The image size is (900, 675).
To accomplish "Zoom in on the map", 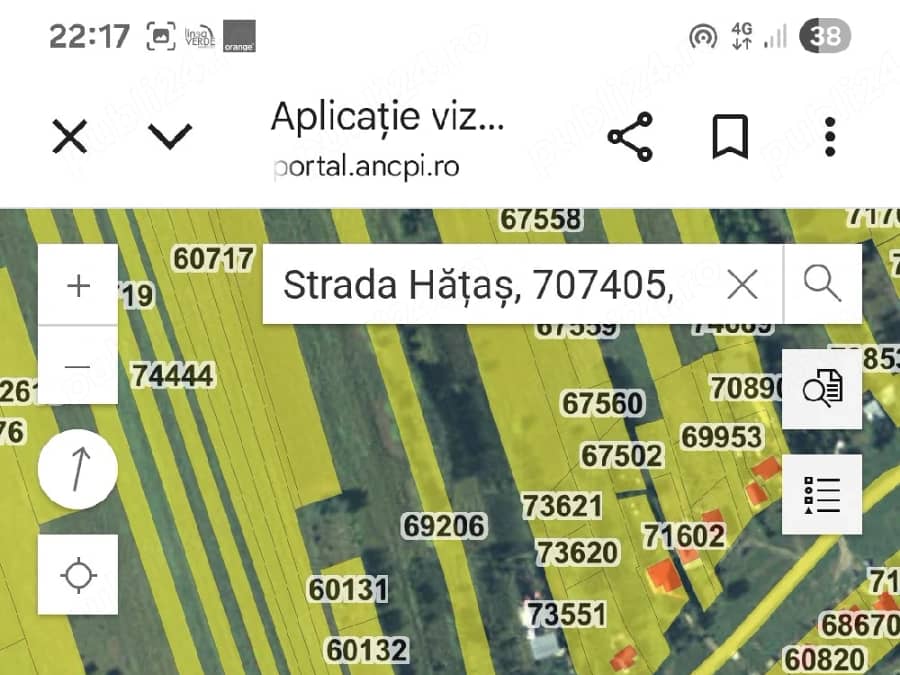I will (x=78, y=285).
